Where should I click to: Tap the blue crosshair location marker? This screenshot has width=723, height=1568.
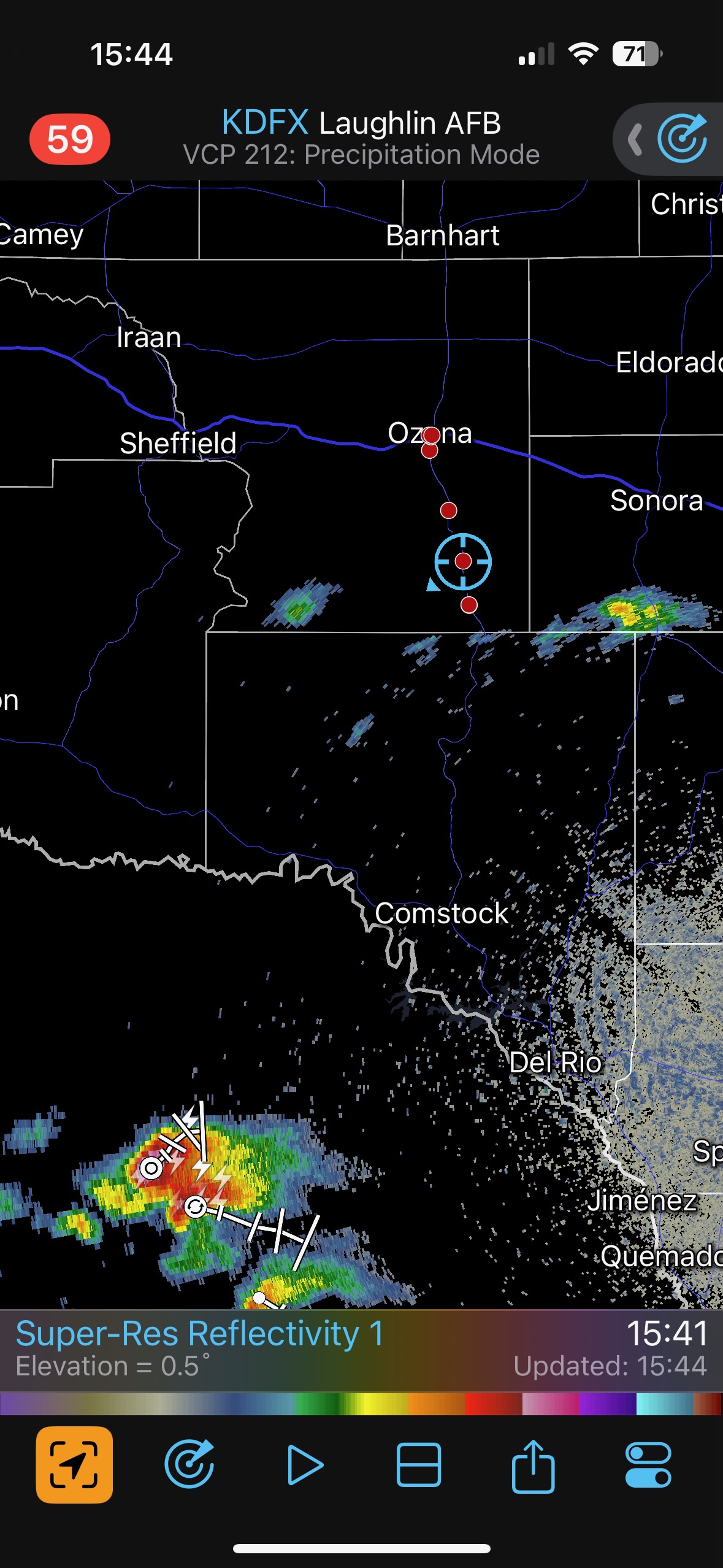pyautogui.click(x=463, y=561)
